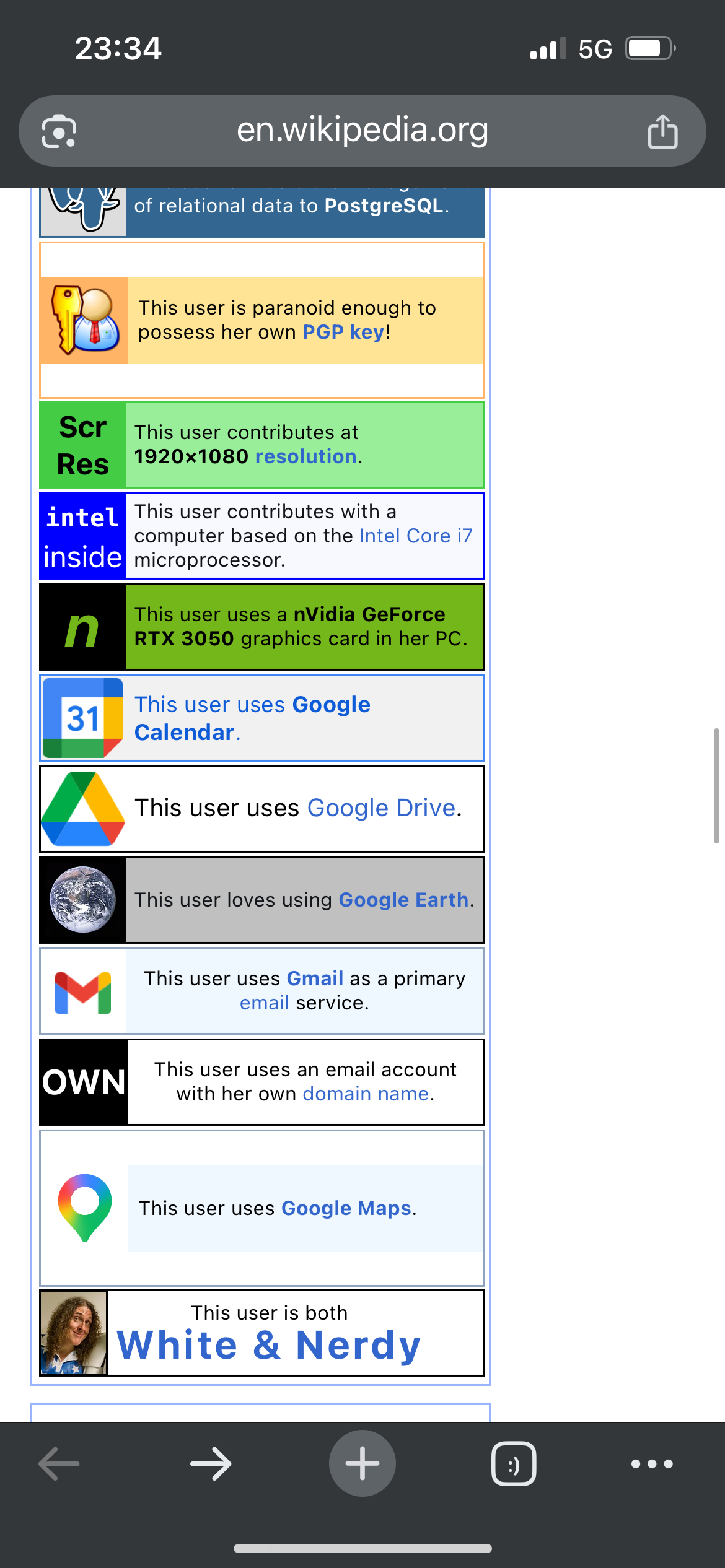Open the Google Earth link
Image resolution: width=725 pixels, height=1568 pixels.
tap(403, 900)
